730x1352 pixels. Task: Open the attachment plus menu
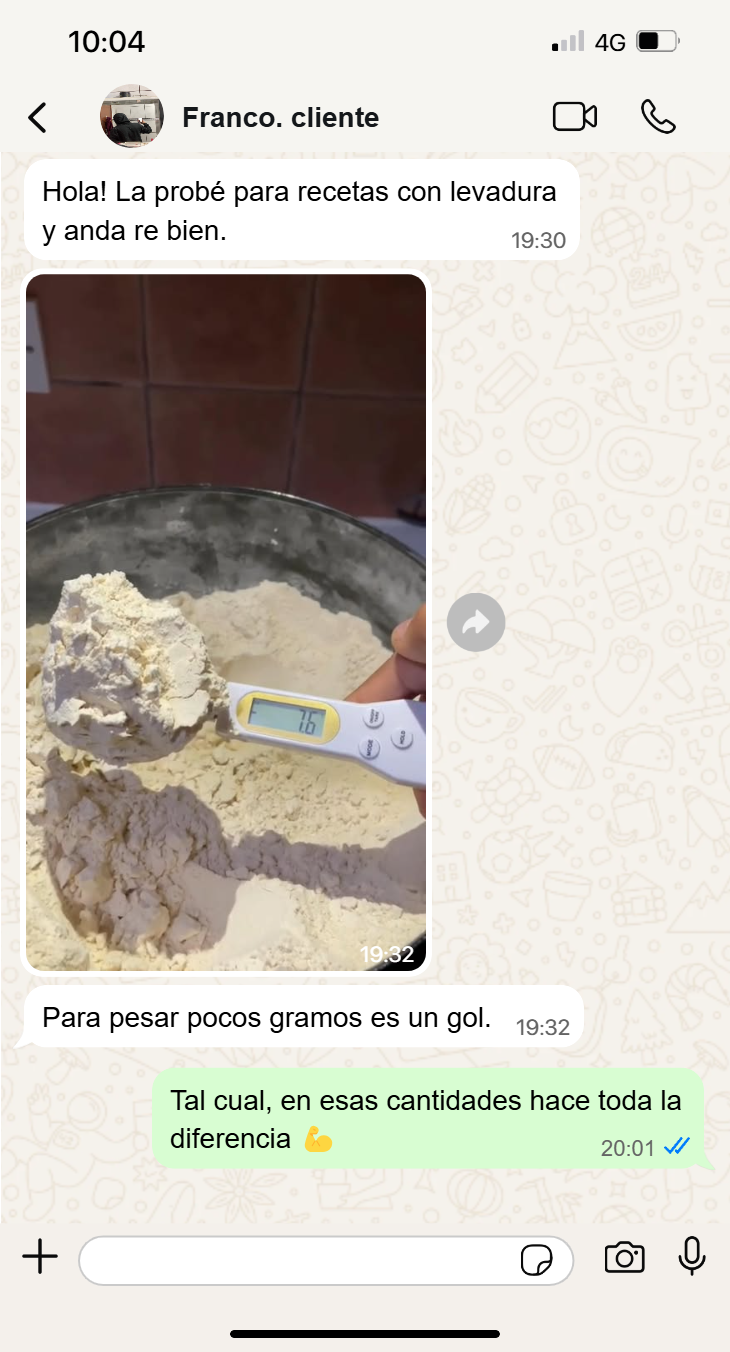pyautogui.click(x=40, y=1257)
